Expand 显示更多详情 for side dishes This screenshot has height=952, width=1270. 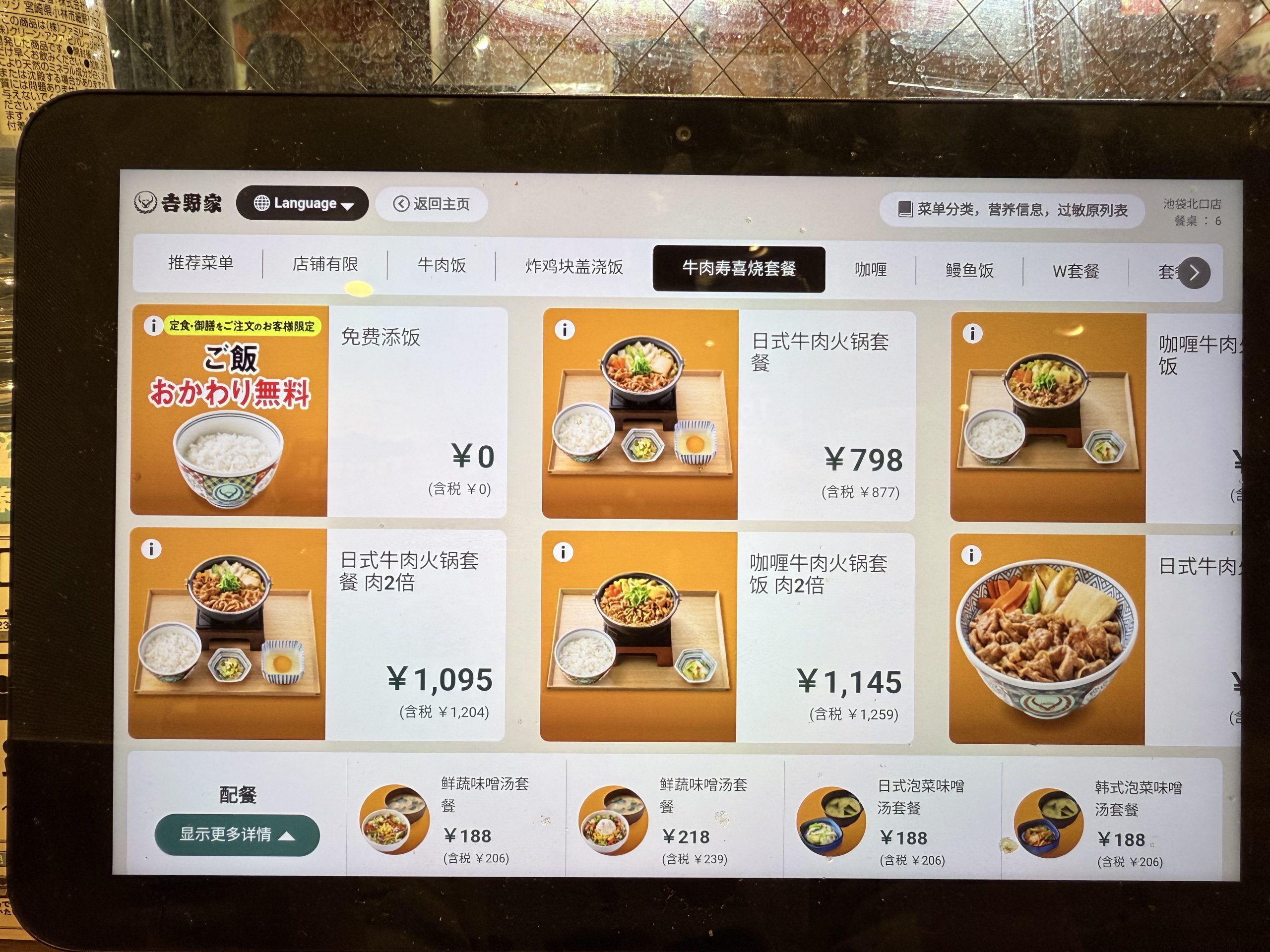coord(237,834)
